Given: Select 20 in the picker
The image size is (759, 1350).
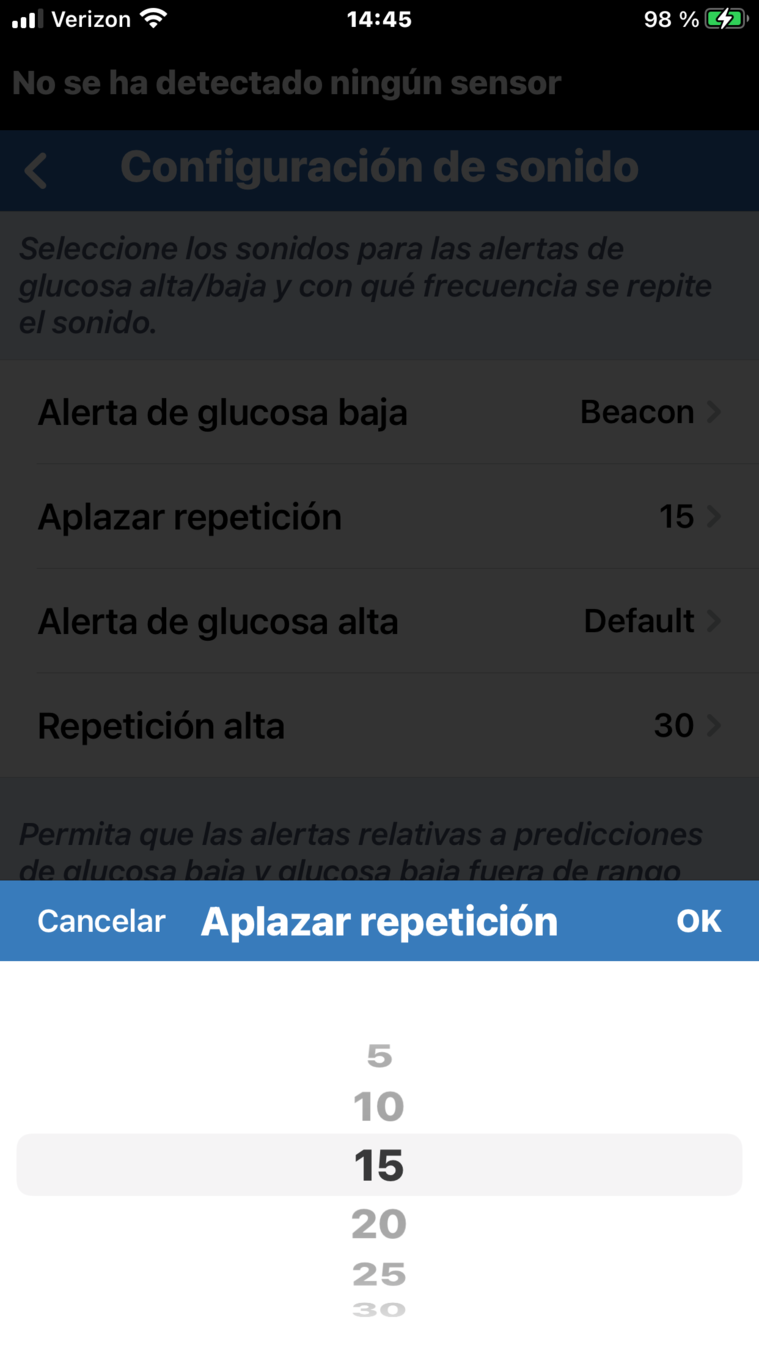Looking at the screenshot, I should click(x=379, y=1224).
